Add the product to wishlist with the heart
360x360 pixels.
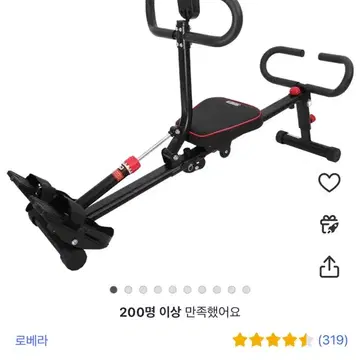coord(329,182)
